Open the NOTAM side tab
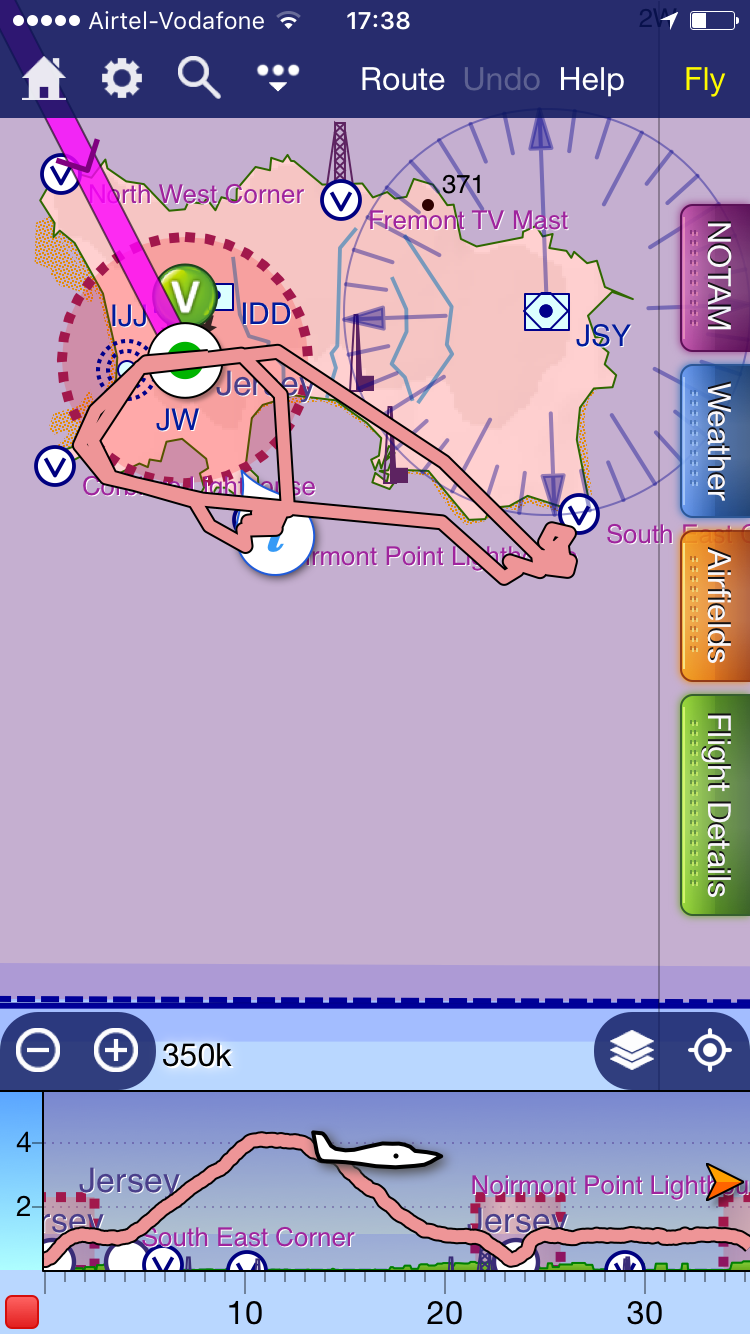 (x=716, y=277)
